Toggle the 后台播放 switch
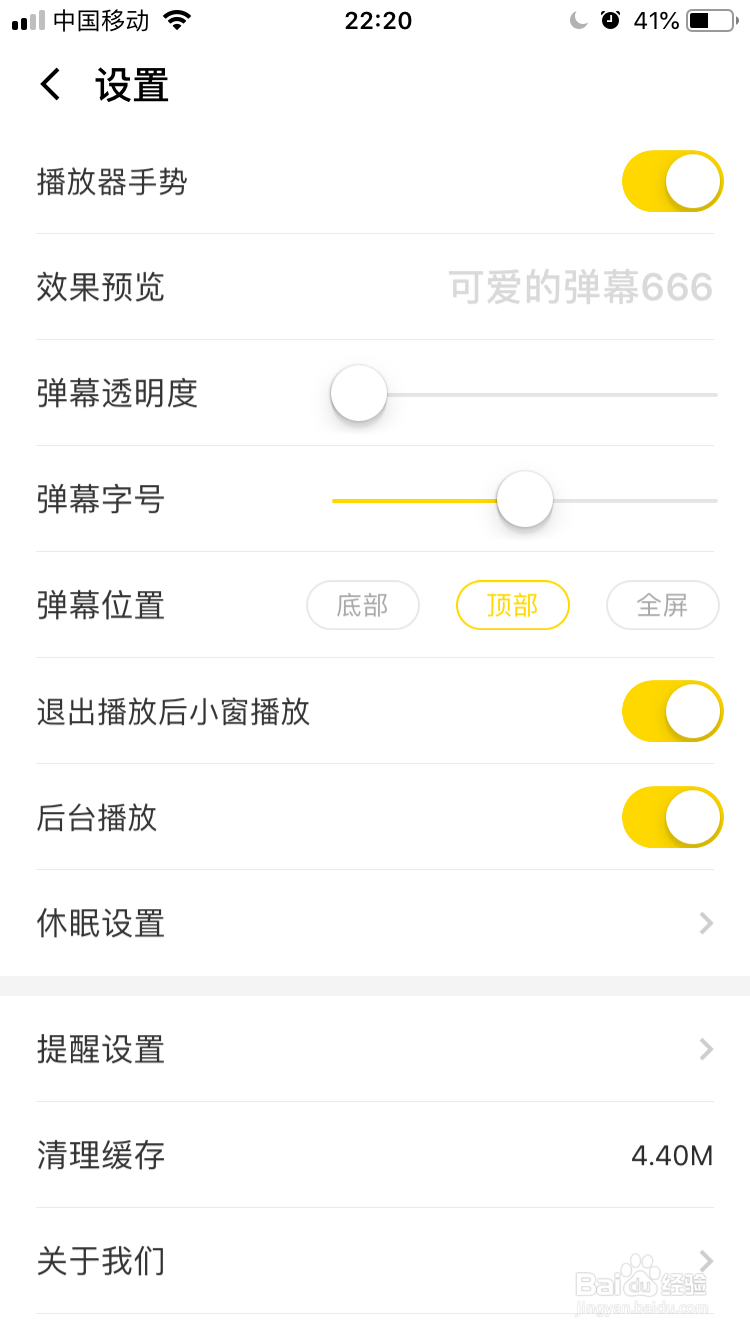This screenshot has width=750, height=1334. click(672, 817)
